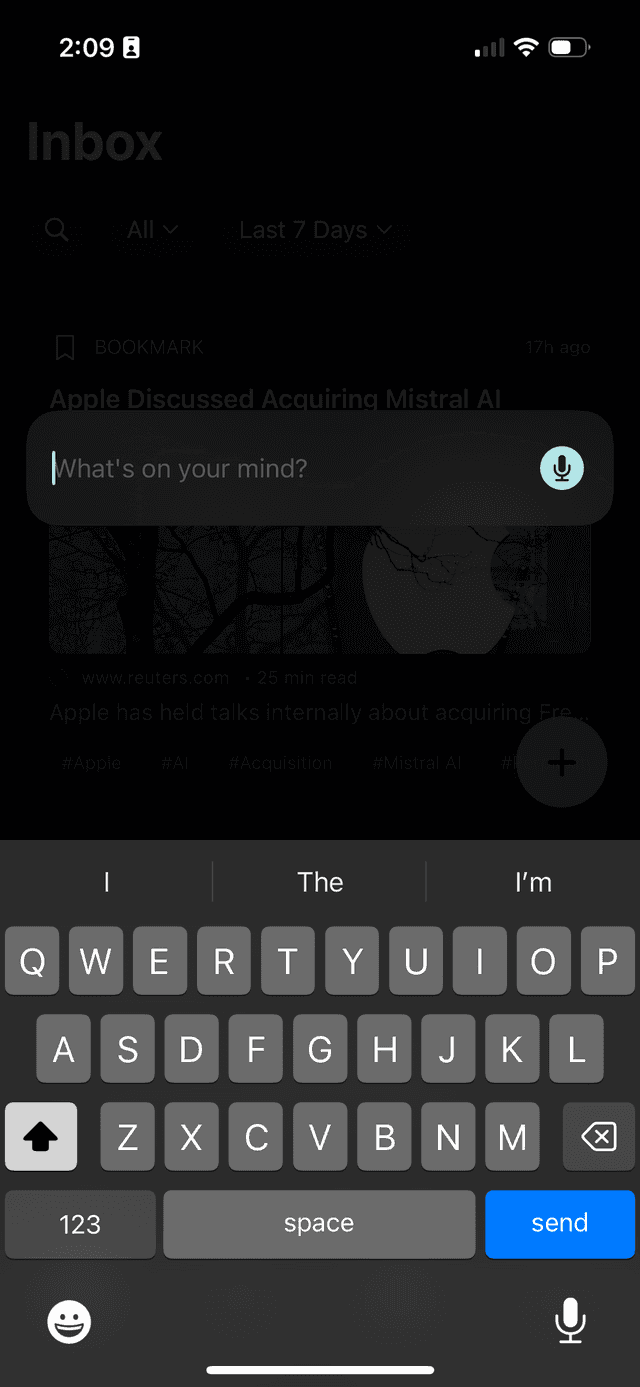This screenshot has height=1387, width=640.
Task: Insert the suggestion "The"
Action: coord(320,882)
